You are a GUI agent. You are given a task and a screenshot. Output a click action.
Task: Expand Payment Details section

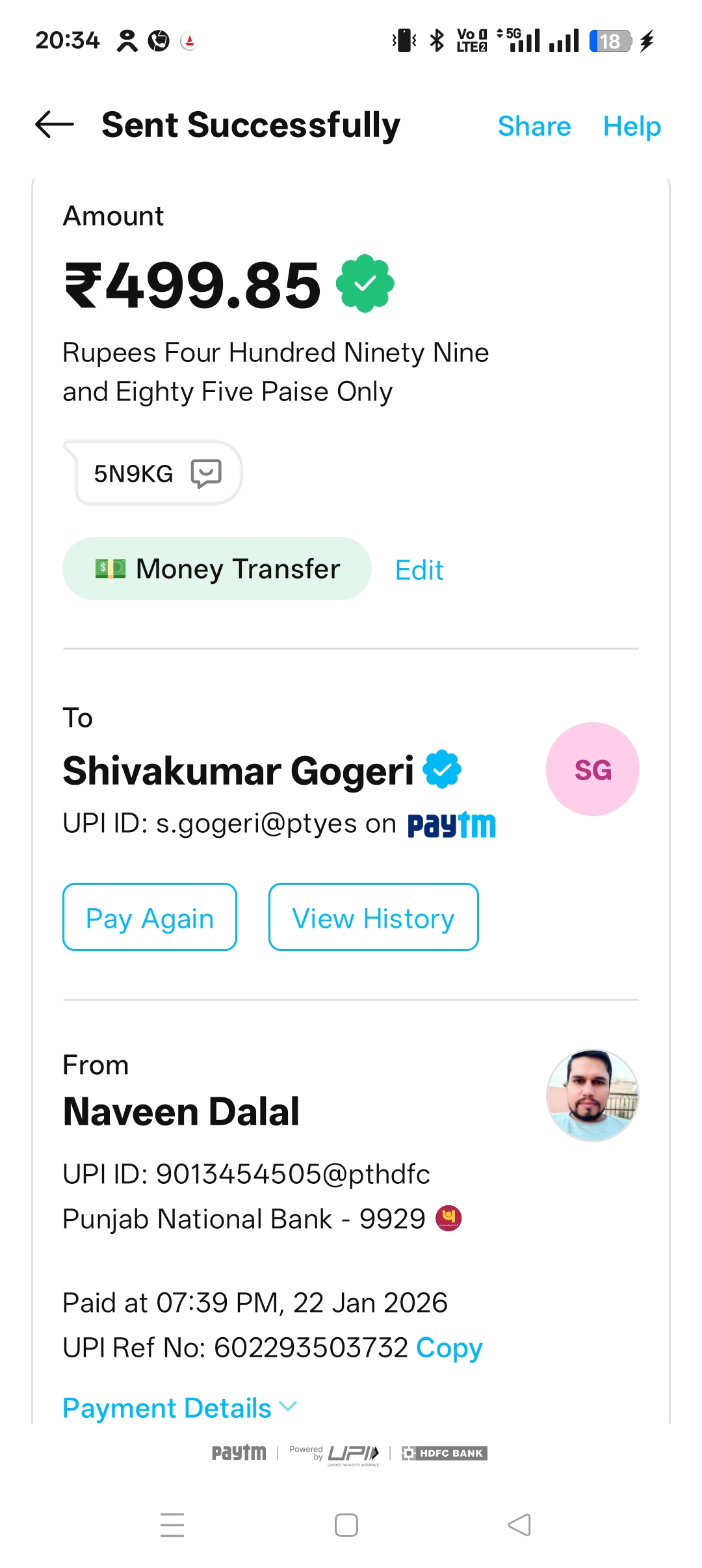coord(180,1408)
